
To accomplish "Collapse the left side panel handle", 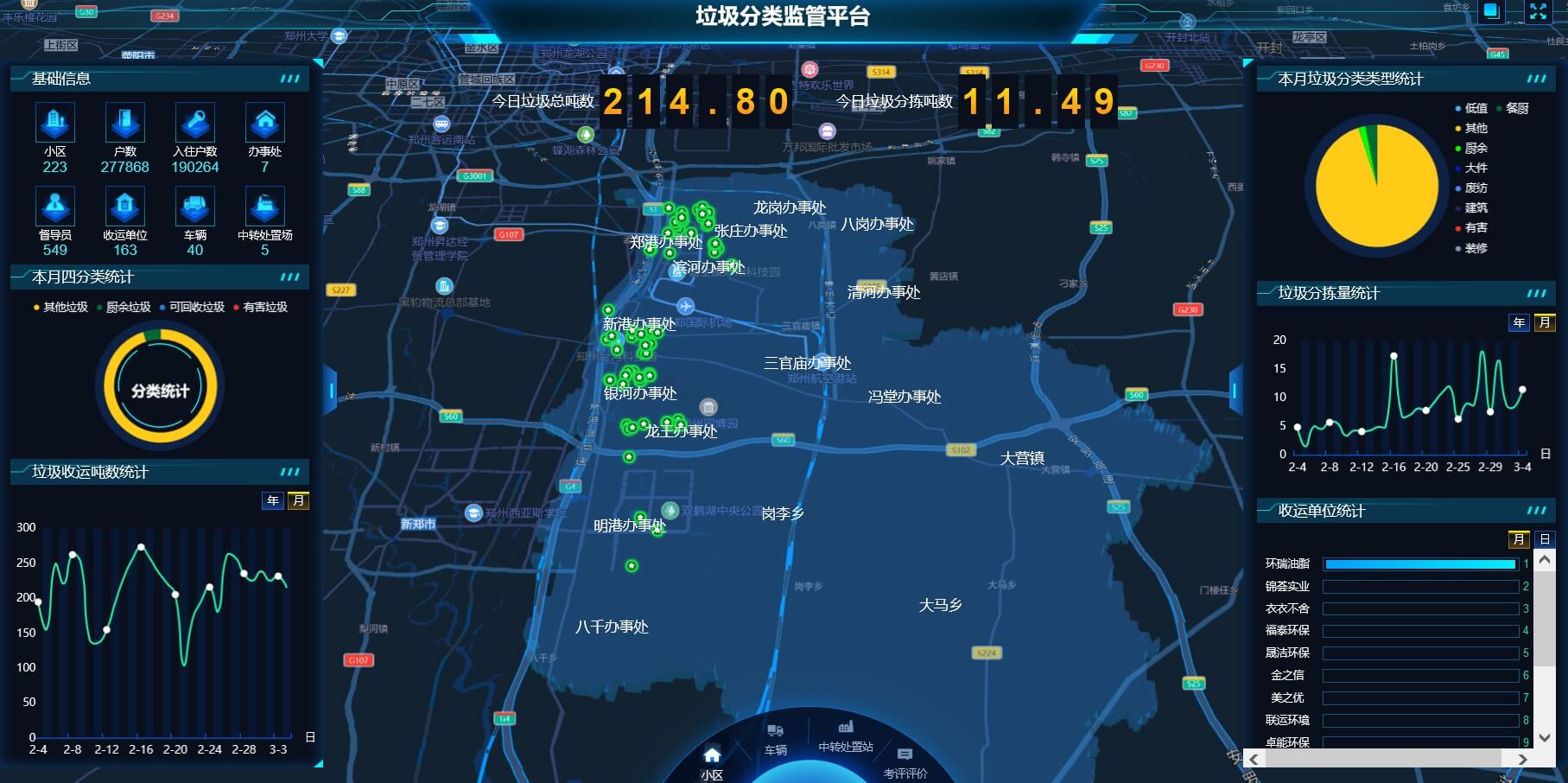I will [x=331, y=391].
